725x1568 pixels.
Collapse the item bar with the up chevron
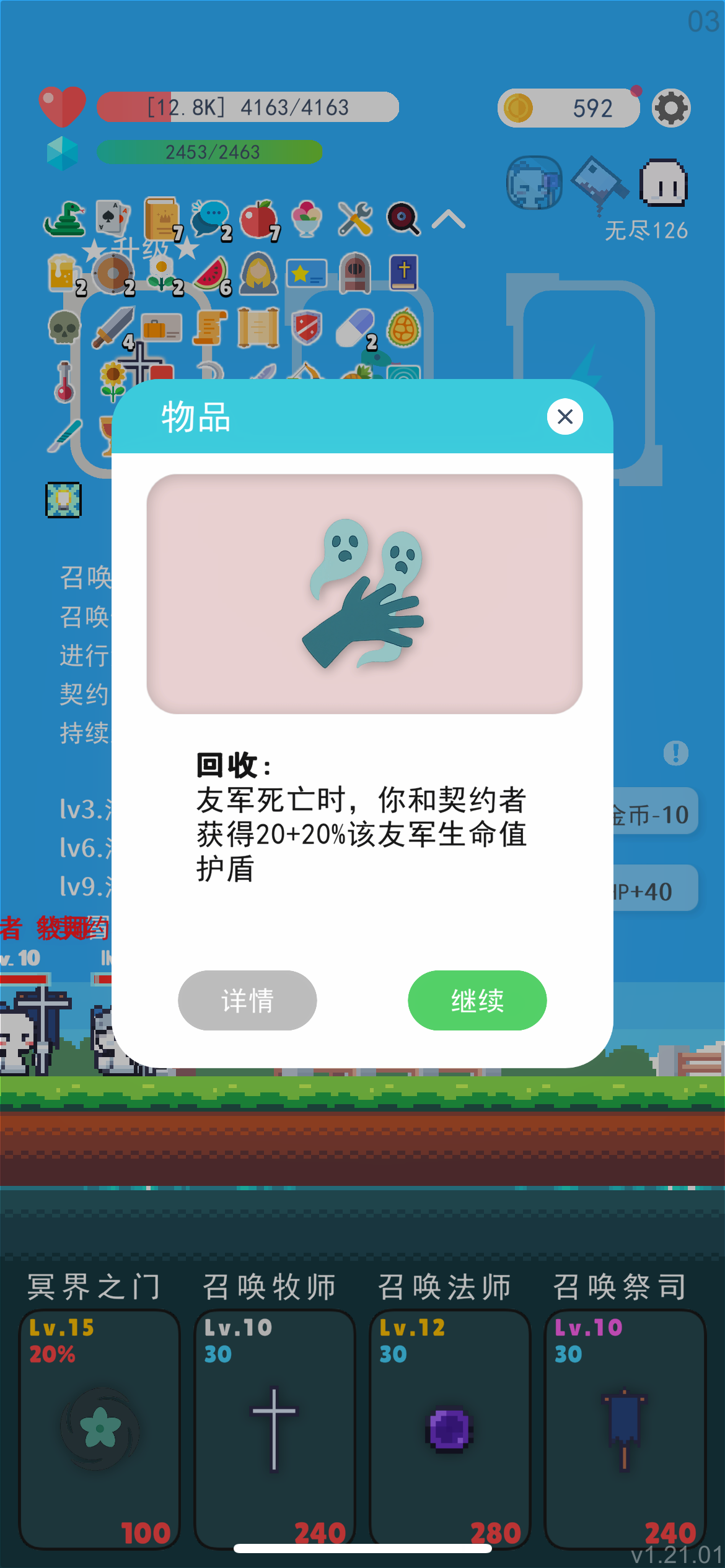tap(449, 220)
